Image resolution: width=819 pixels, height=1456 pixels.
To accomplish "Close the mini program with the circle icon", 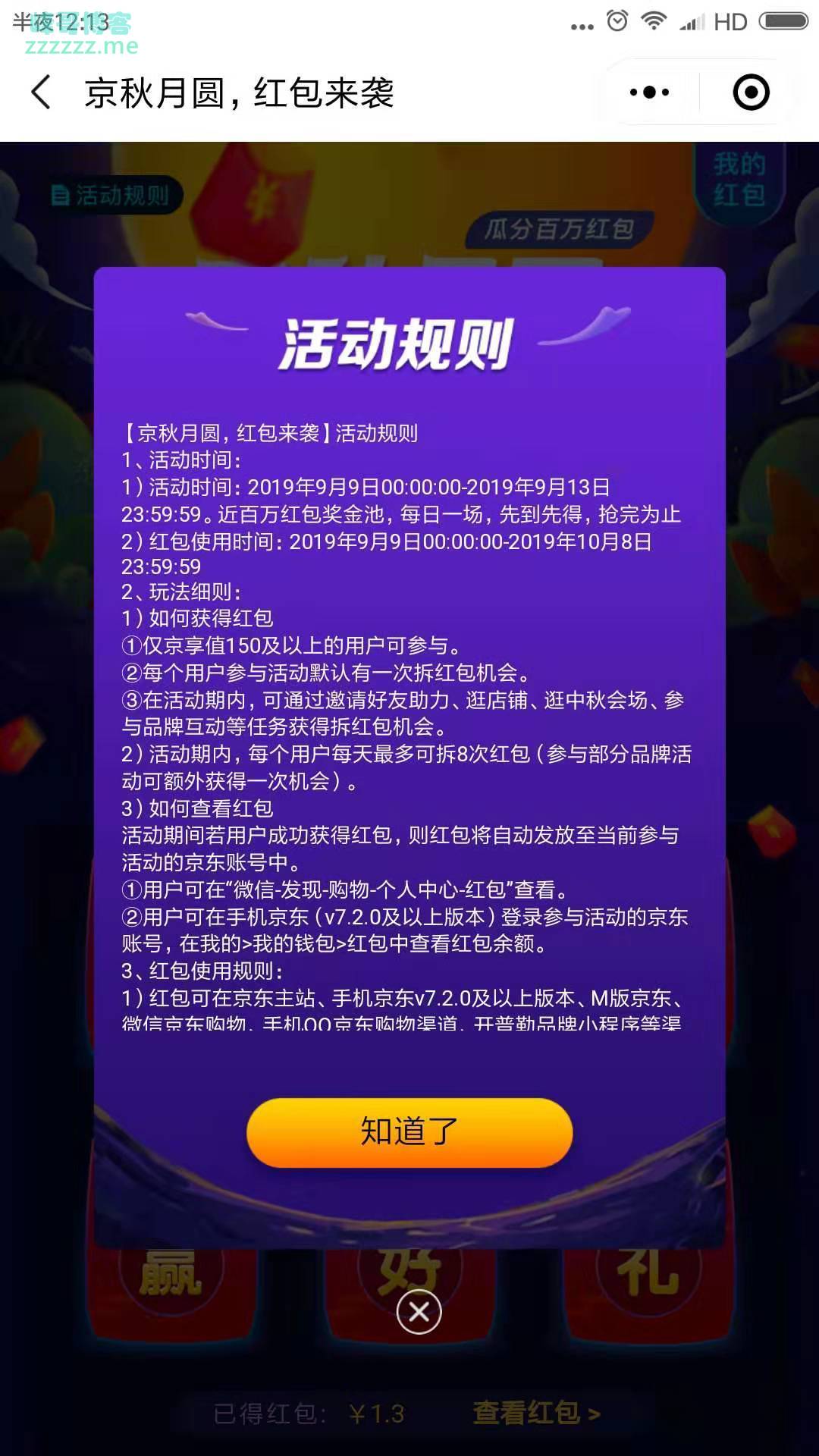I will [x=751, y=93].
